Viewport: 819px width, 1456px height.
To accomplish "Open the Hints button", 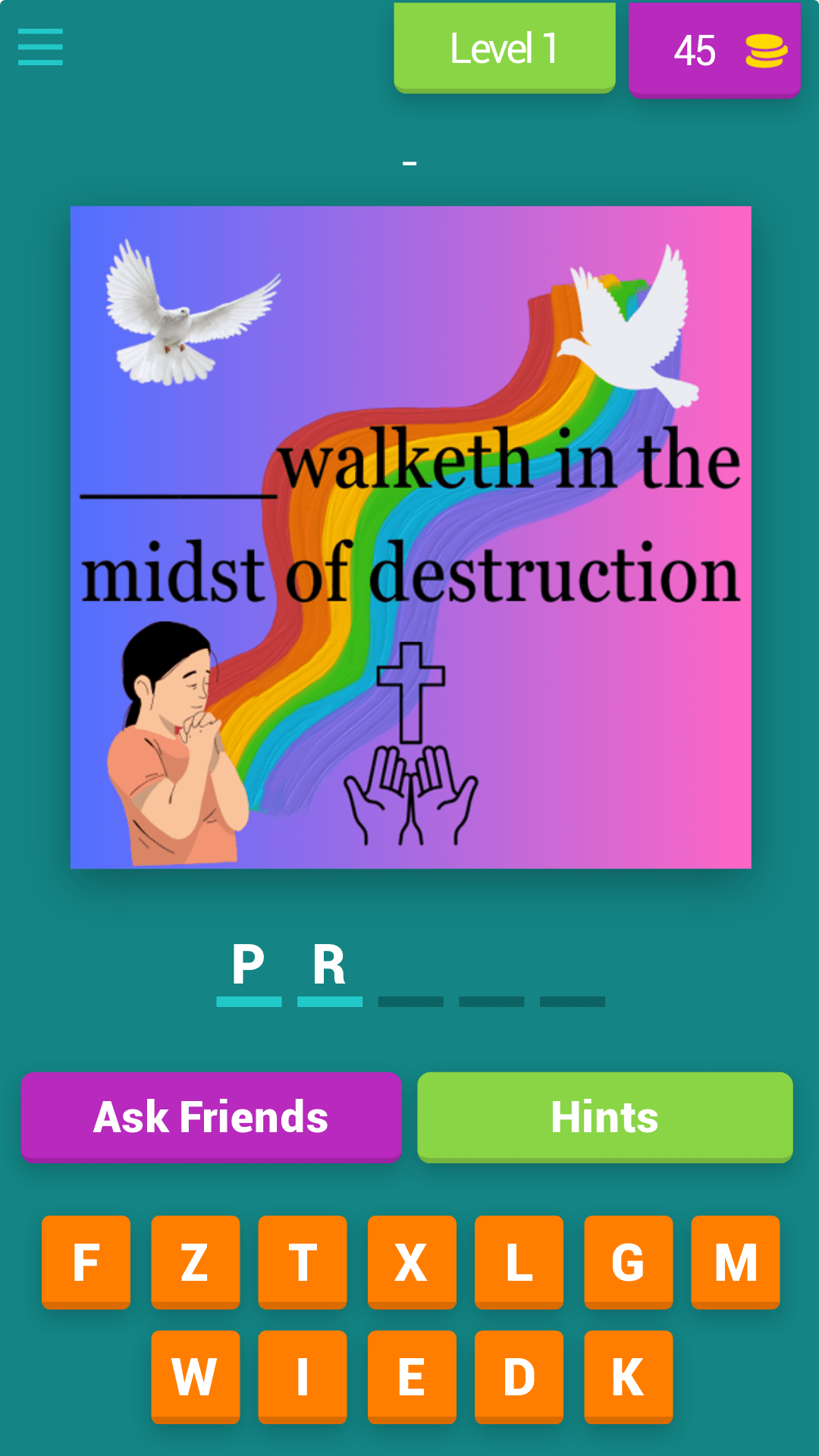I will (604, 1116).
